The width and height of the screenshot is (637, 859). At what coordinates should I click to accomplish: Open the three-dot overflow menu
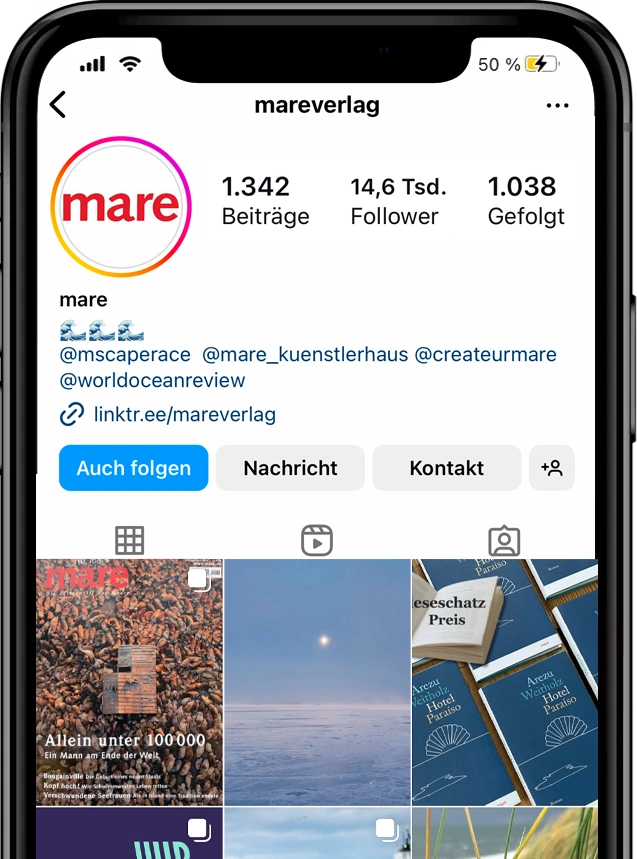click(x=557, y=106)
